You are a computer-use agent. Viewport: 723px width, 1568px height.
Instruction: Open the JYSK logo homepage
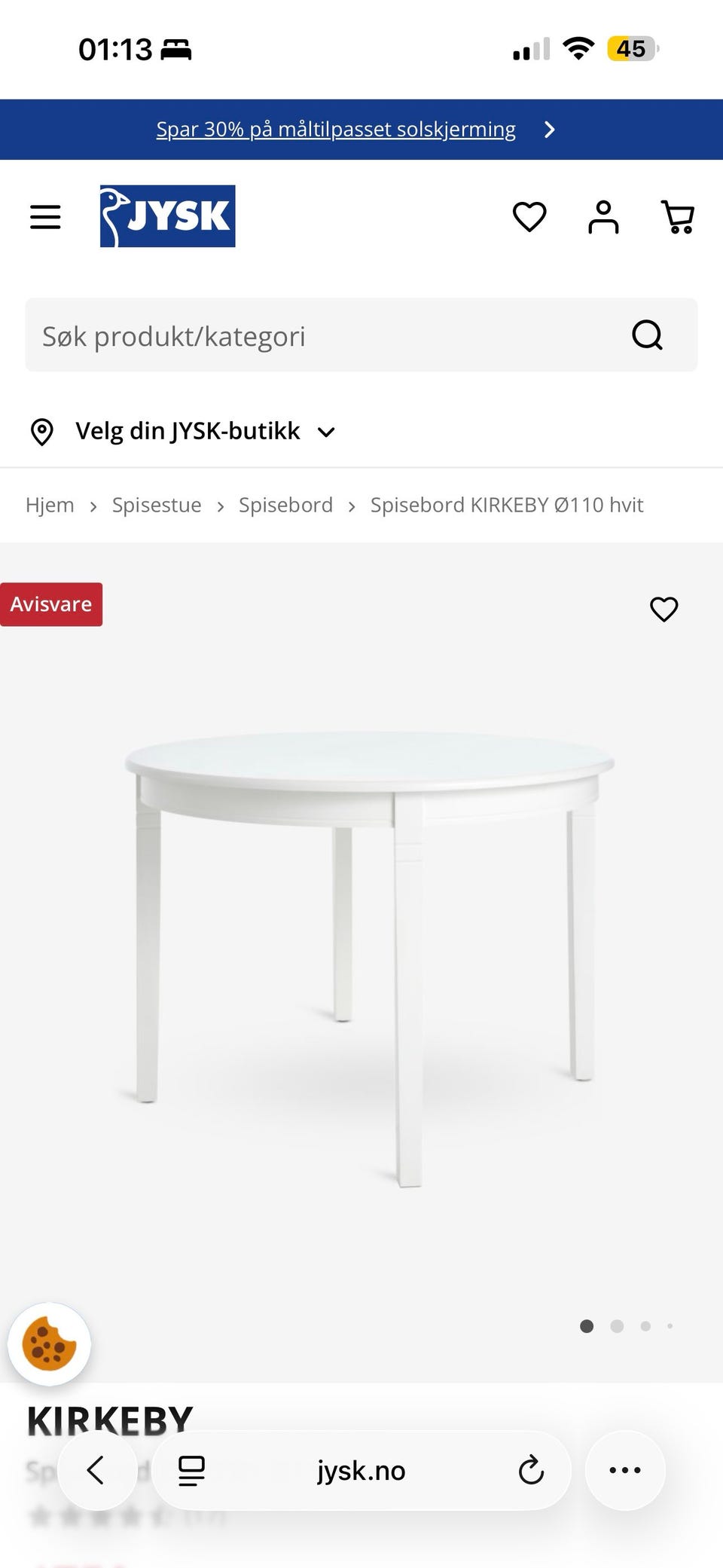[168, 216]
